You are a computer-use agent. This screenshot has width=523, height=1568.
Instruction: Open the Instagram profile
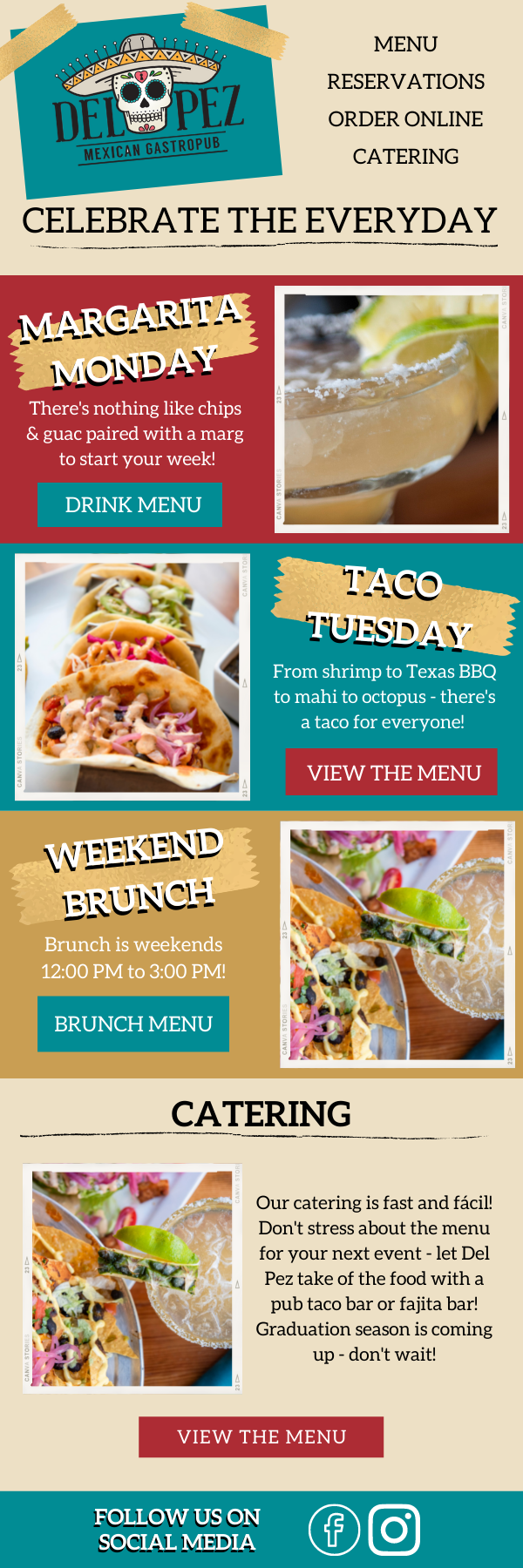click(394, 1530)
